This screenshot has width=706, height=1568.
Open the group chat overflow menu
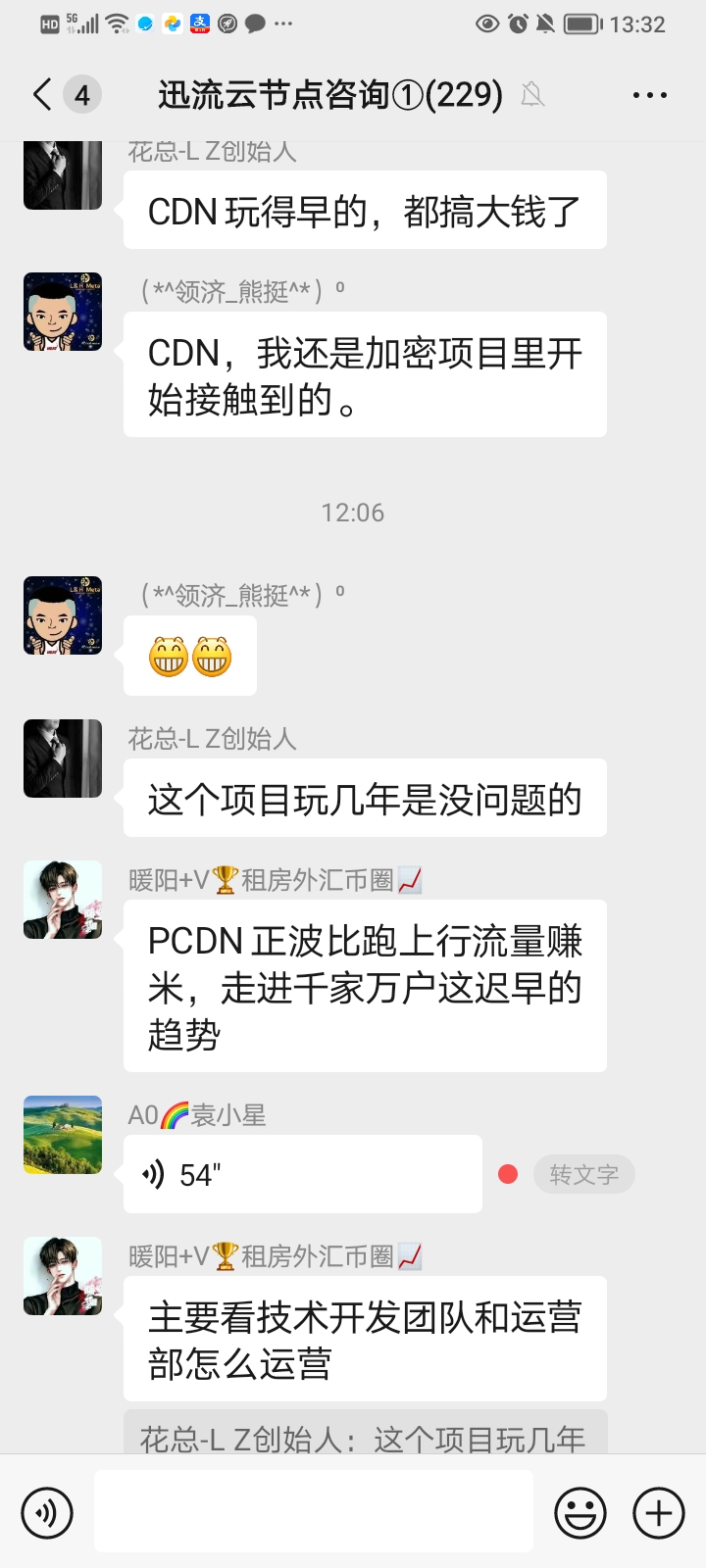650,95
